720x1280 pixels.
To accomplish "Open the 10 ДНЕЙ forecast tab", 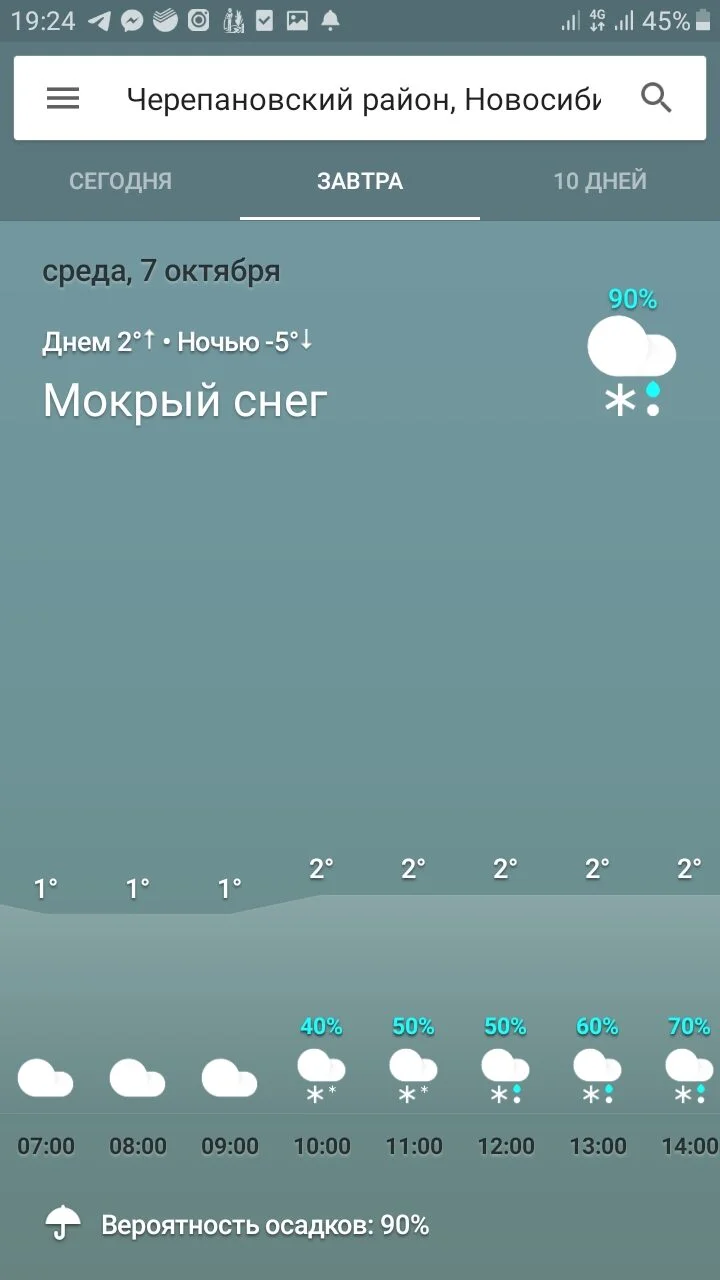I will click(x=598, y=181).
